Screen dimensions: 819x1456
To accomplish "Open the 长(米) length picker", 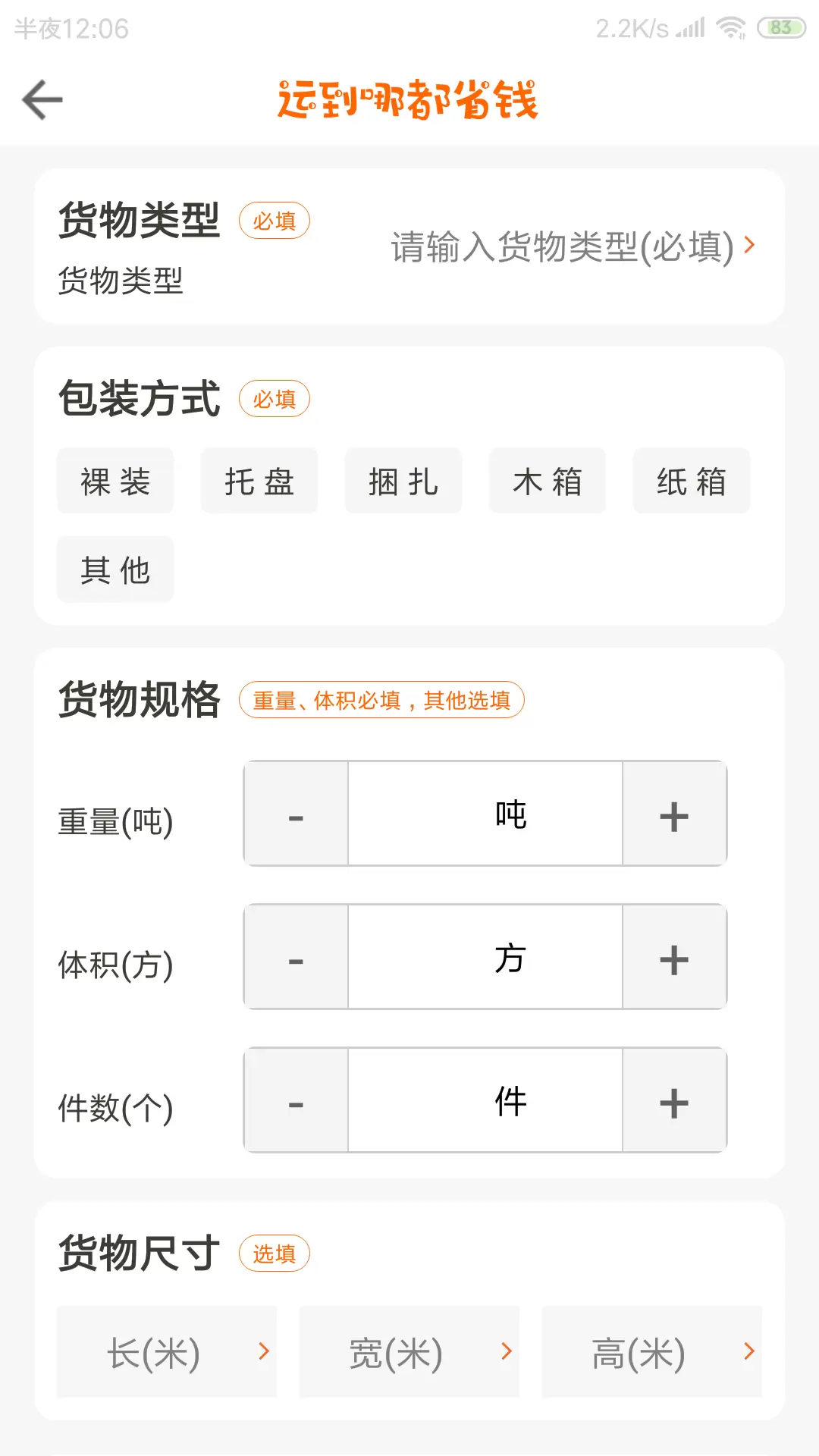I will point(167,1351).
